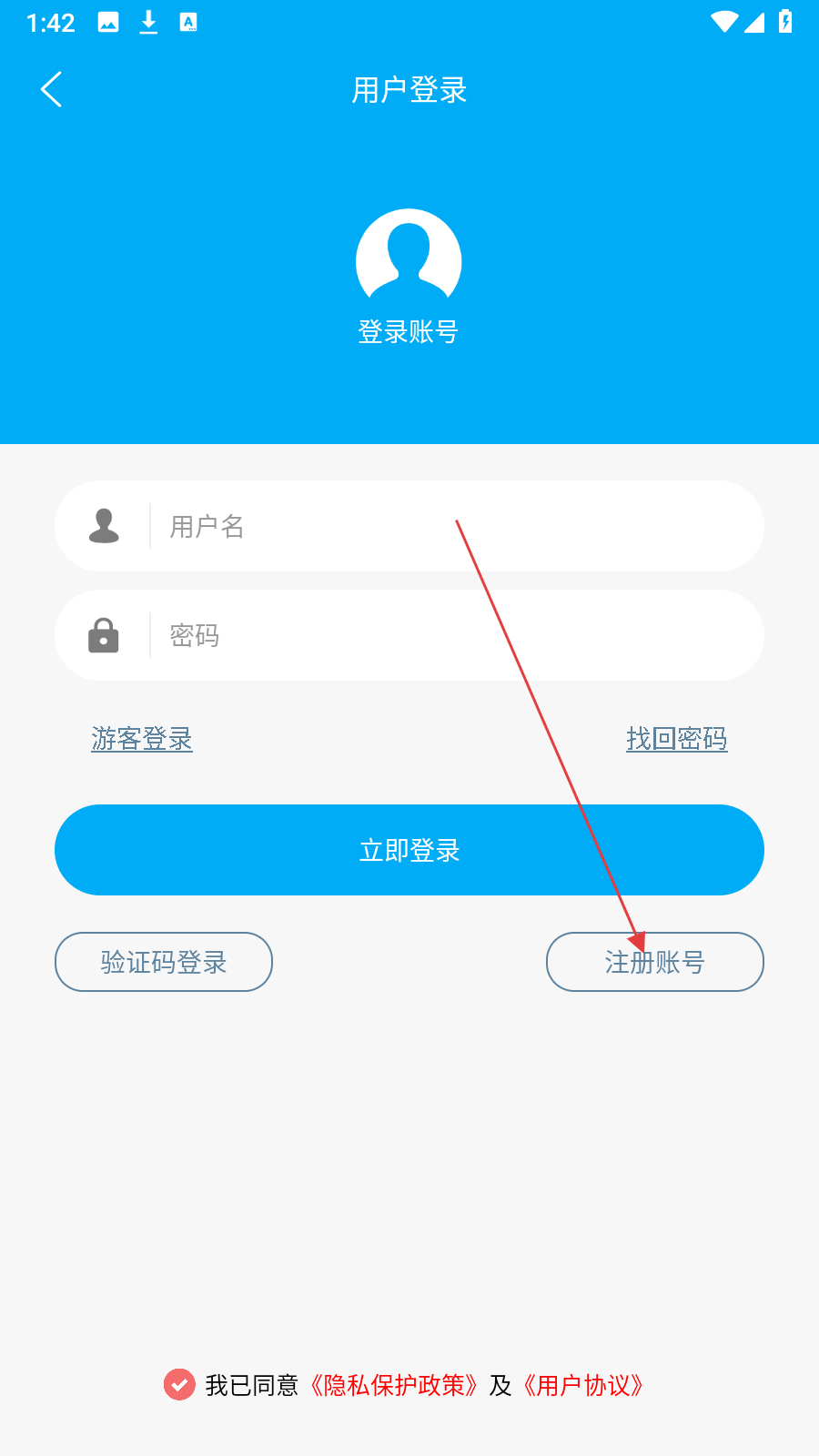Tap the 用户名 username field
Viewport: 819px width, 1456px height.
point(409,526)
